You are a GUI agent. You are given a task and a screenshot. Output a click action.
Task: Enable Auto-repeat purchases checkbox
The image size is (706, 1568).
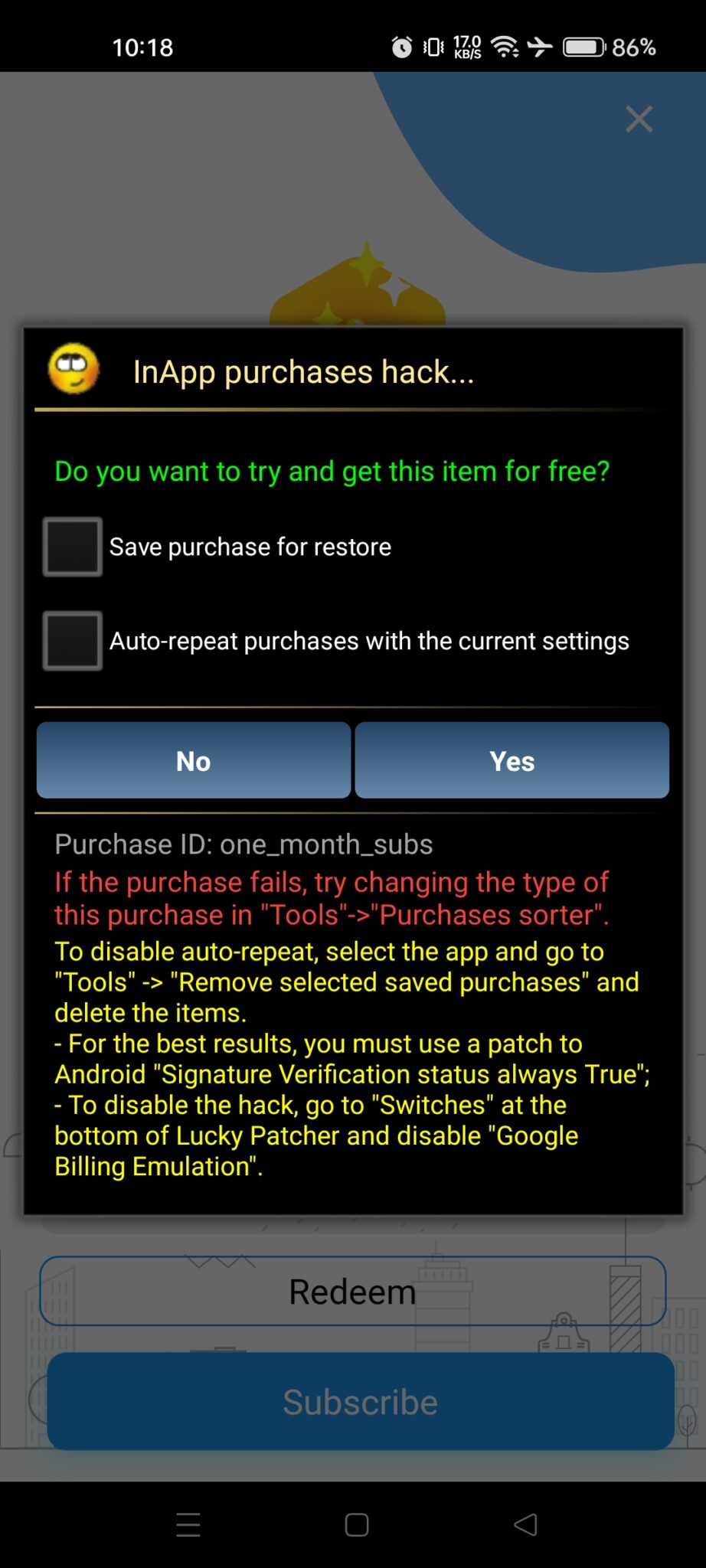click(x=72, y=641)
